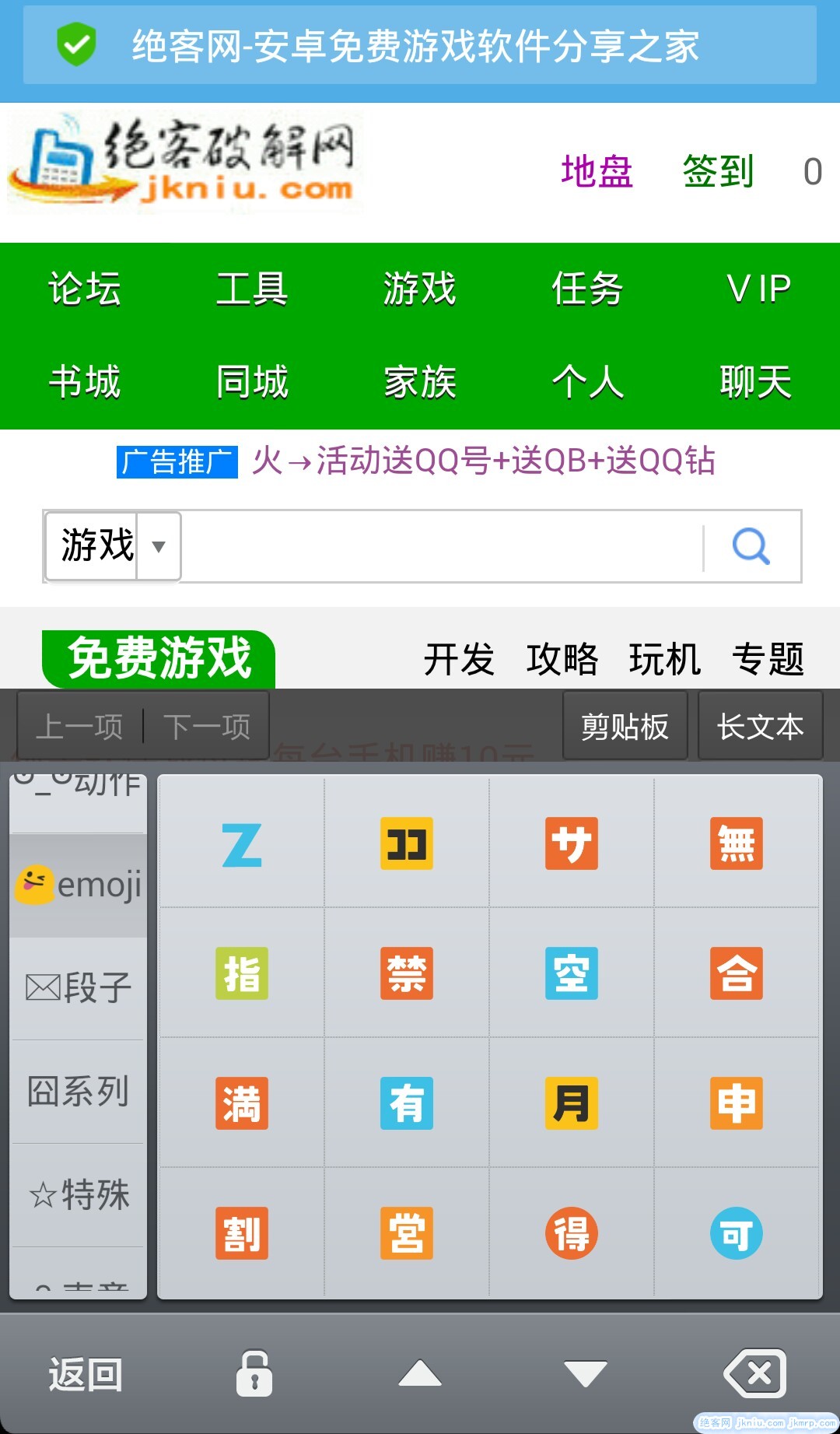Tap the 签到 sign-in link
The width and height of the screenshot is (840, 1434).
[718, 171]
